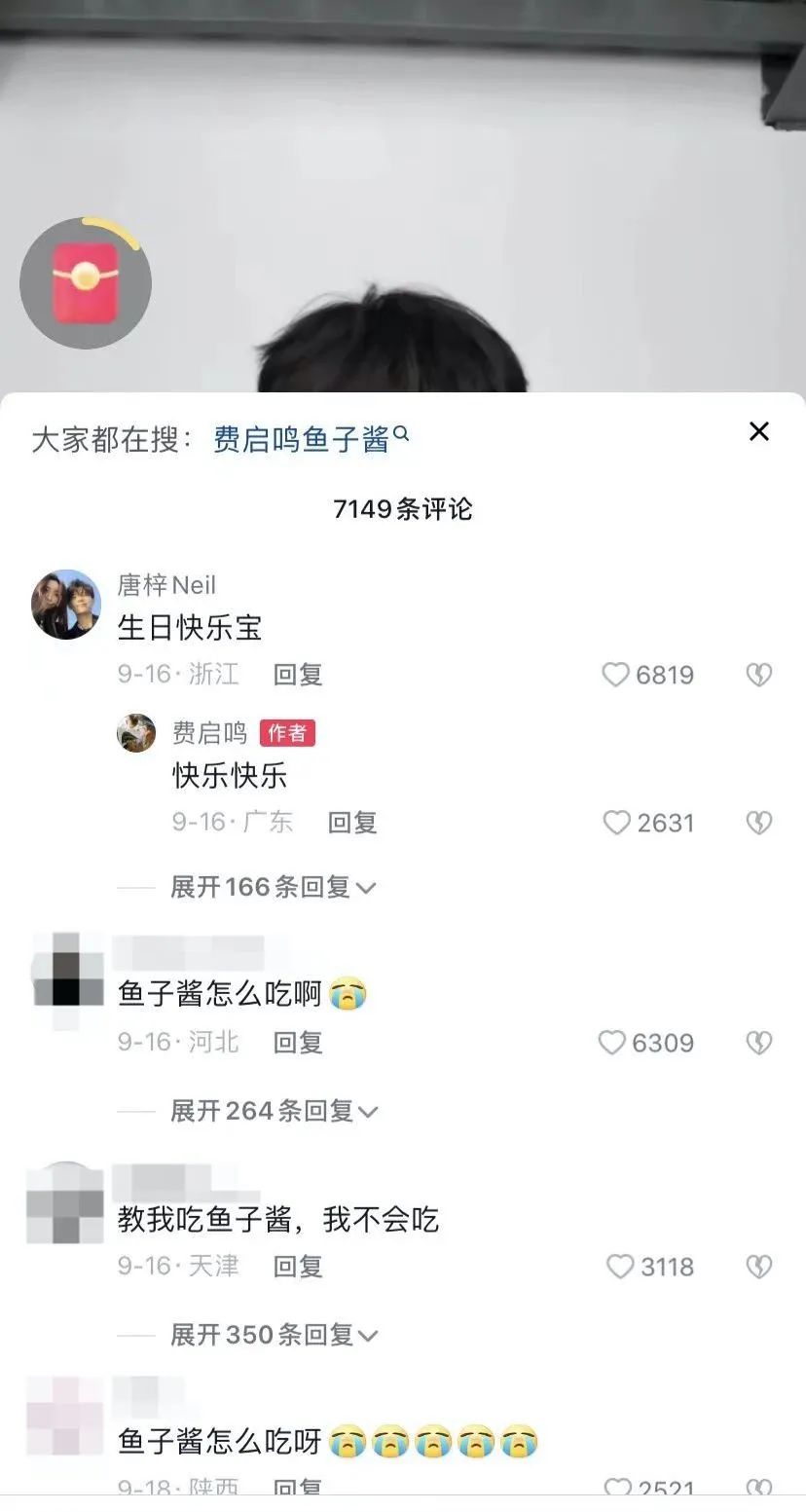Like the 教我吃鱼子酱 comment
806x1512 pixels.
click(619, 1267)
